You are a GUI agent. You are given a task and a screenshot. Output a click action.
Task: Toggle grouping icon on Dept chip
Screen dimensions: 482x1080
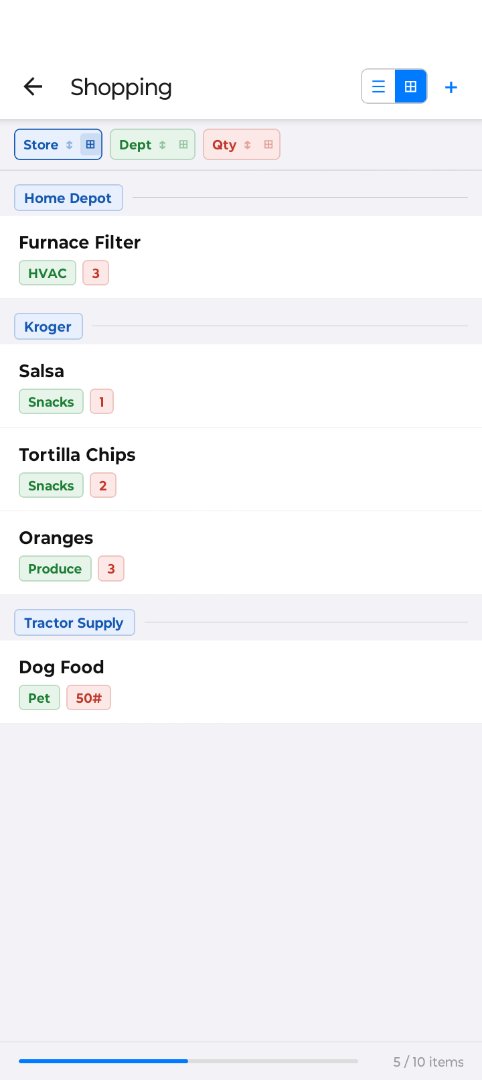coord(183,145)
